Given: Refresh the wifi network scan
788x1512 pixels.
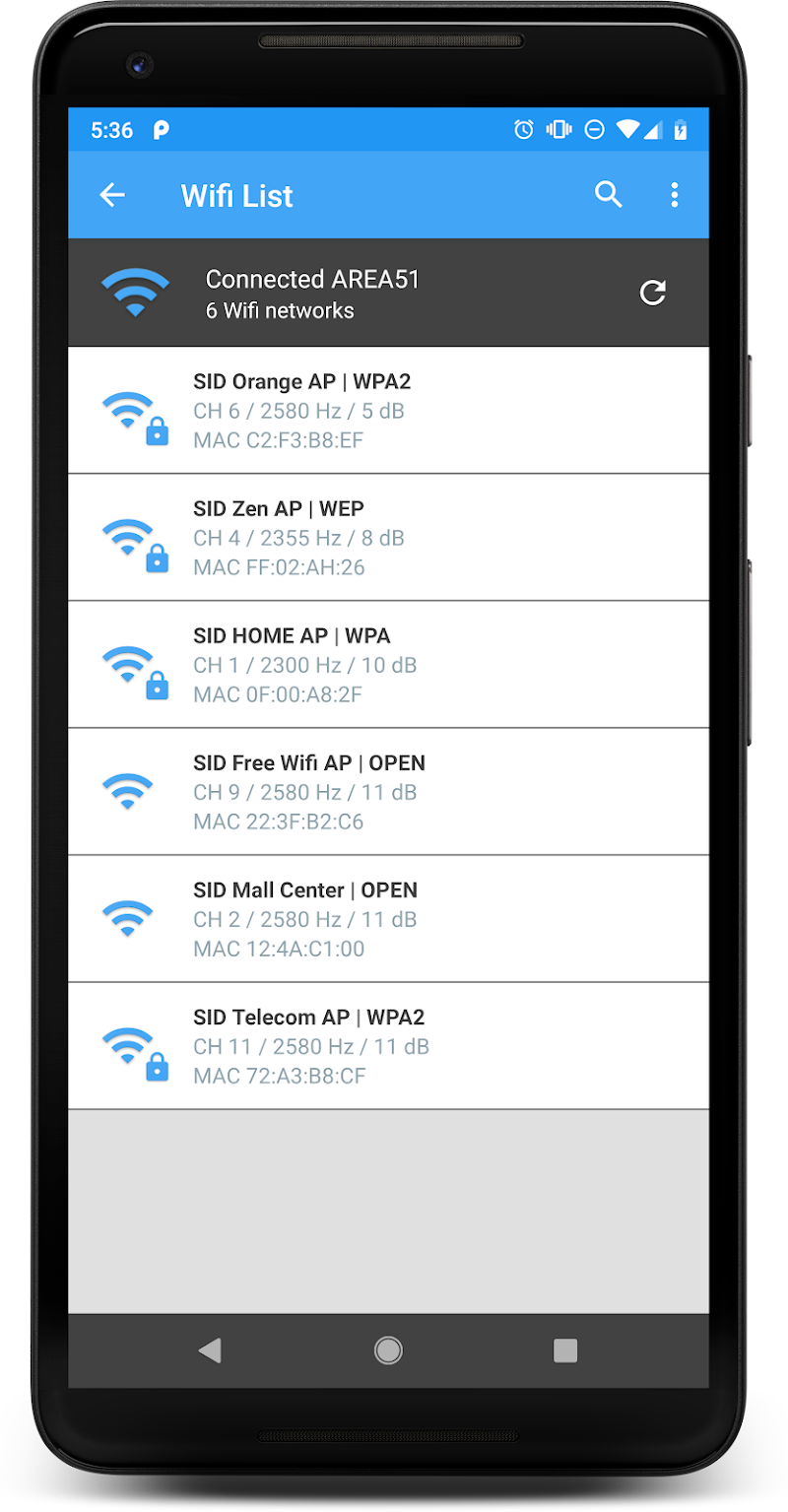Looking at the screenshot, I should 652,293.
